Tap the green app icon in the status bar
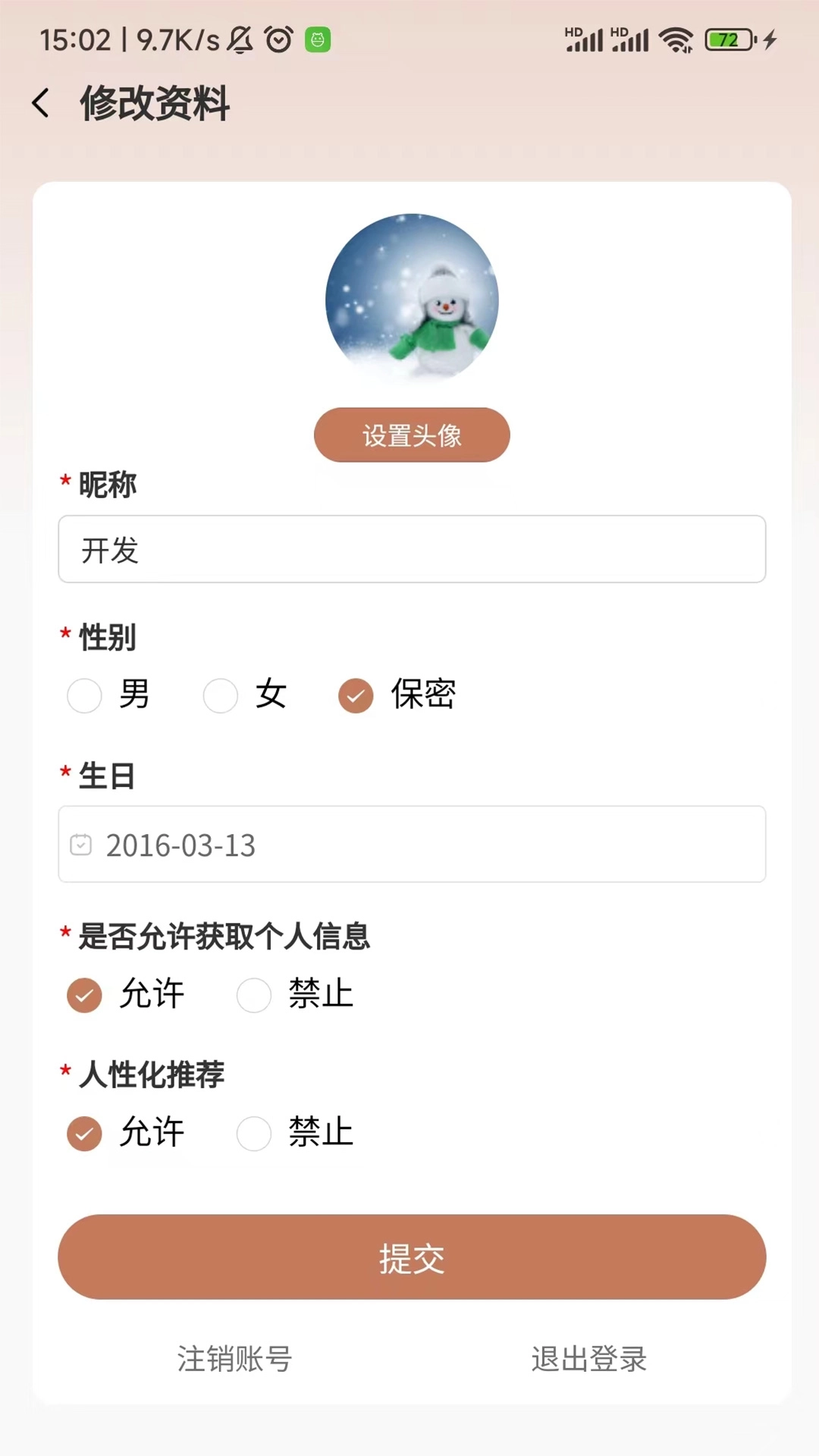Viewport: 819px width, 1456px height. [x=318, y=40]
